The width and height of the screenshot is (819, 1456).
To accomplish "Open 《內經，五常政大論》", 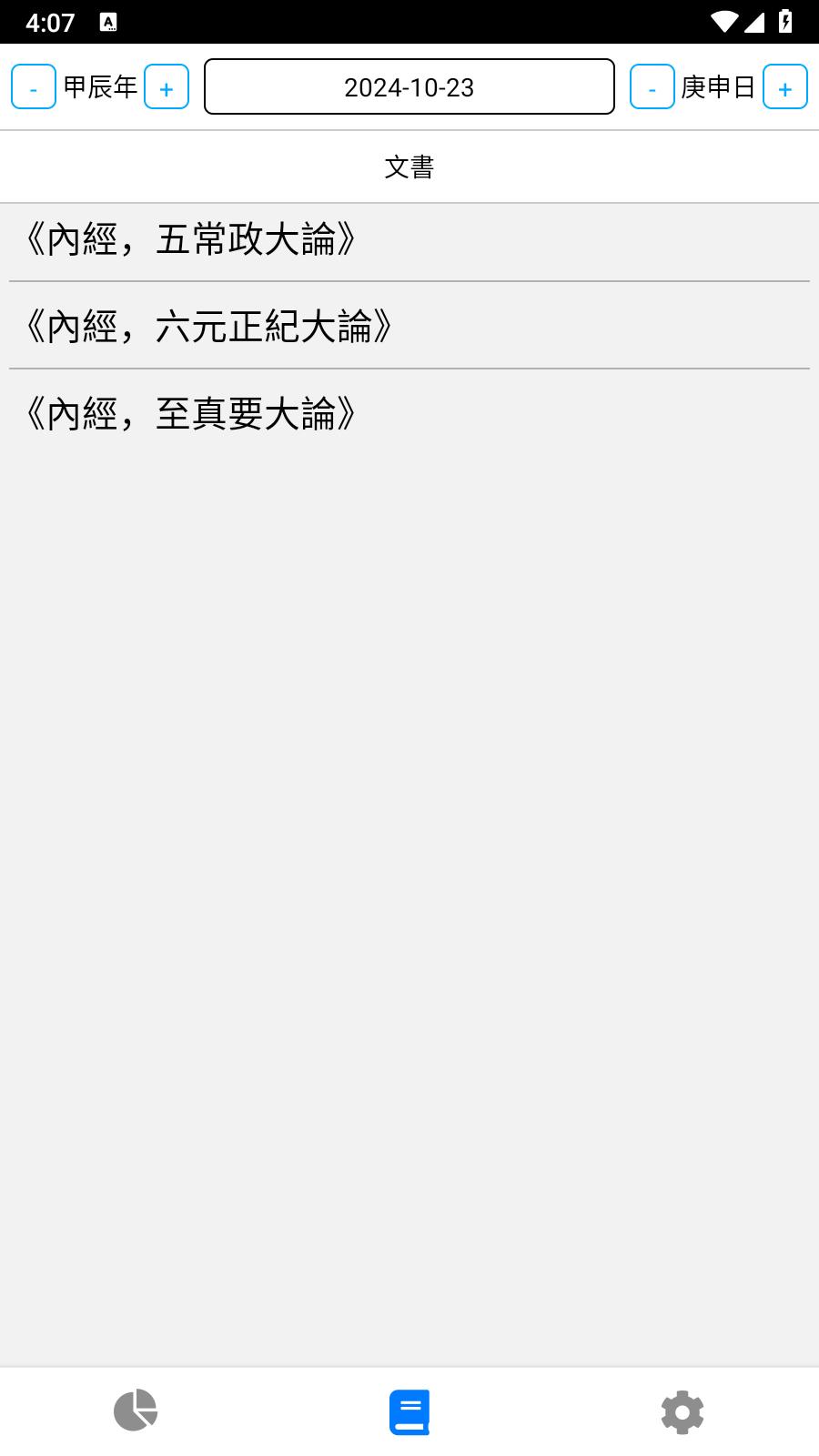I will (409, 240).
